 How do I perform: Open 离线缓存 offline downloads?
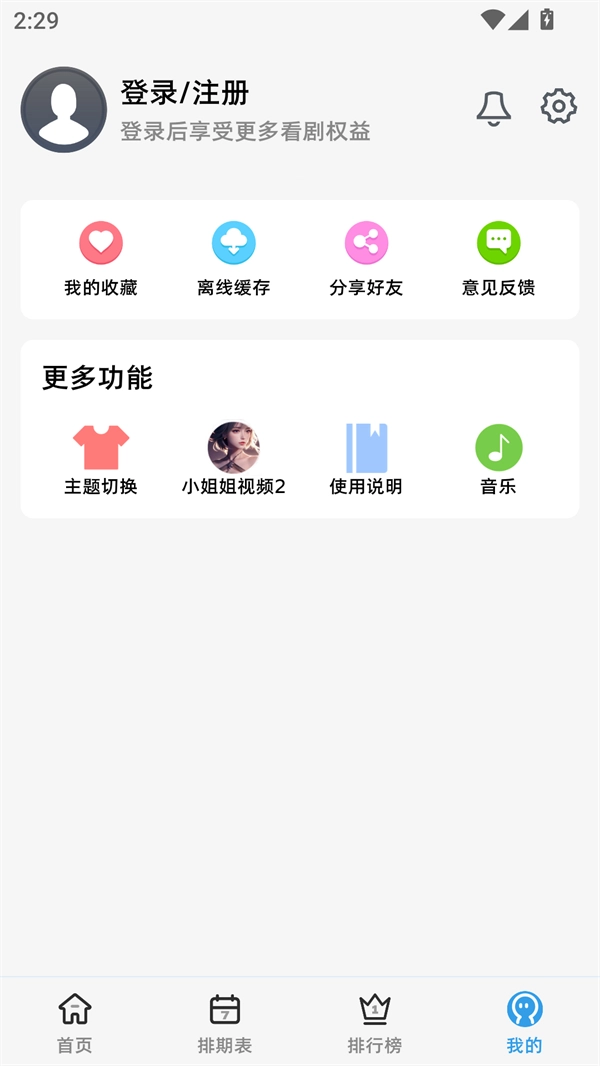click(x=234, y=259)
